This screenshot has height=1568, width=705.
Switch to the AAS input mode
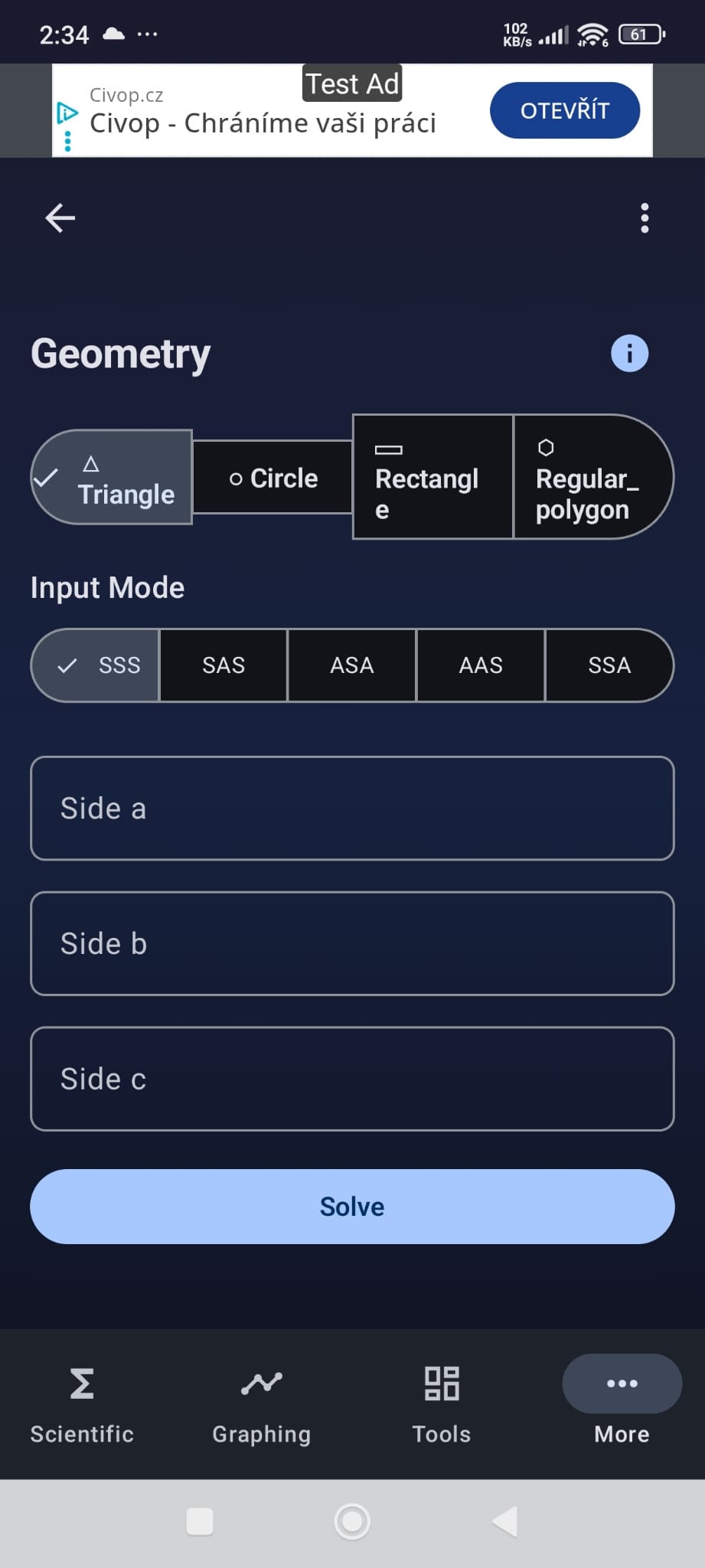tap(481, 665)
